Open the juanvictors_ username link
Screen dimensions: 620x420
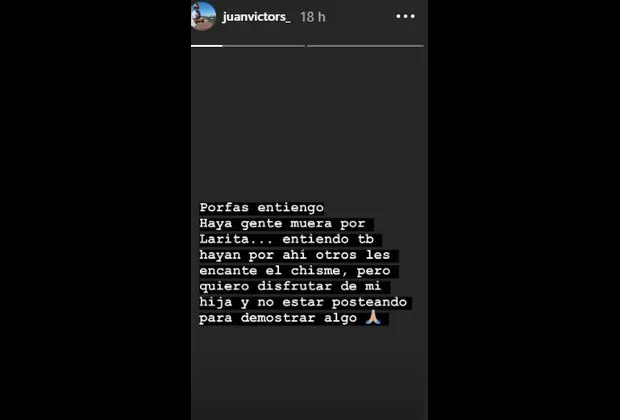tap(257, 17)
